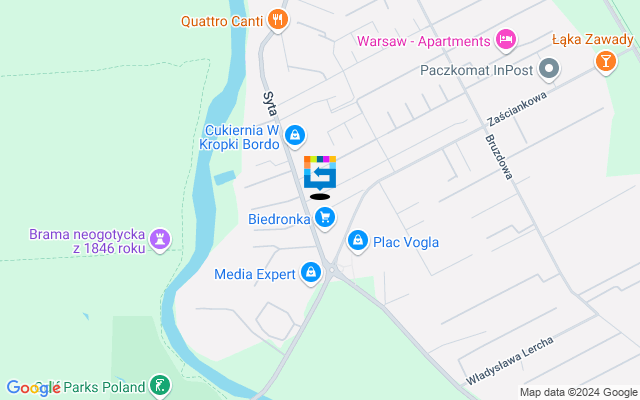The height and width of the screenshot is (400, 640).
Task: Open the Google logo link
Action: coord(33,388)
